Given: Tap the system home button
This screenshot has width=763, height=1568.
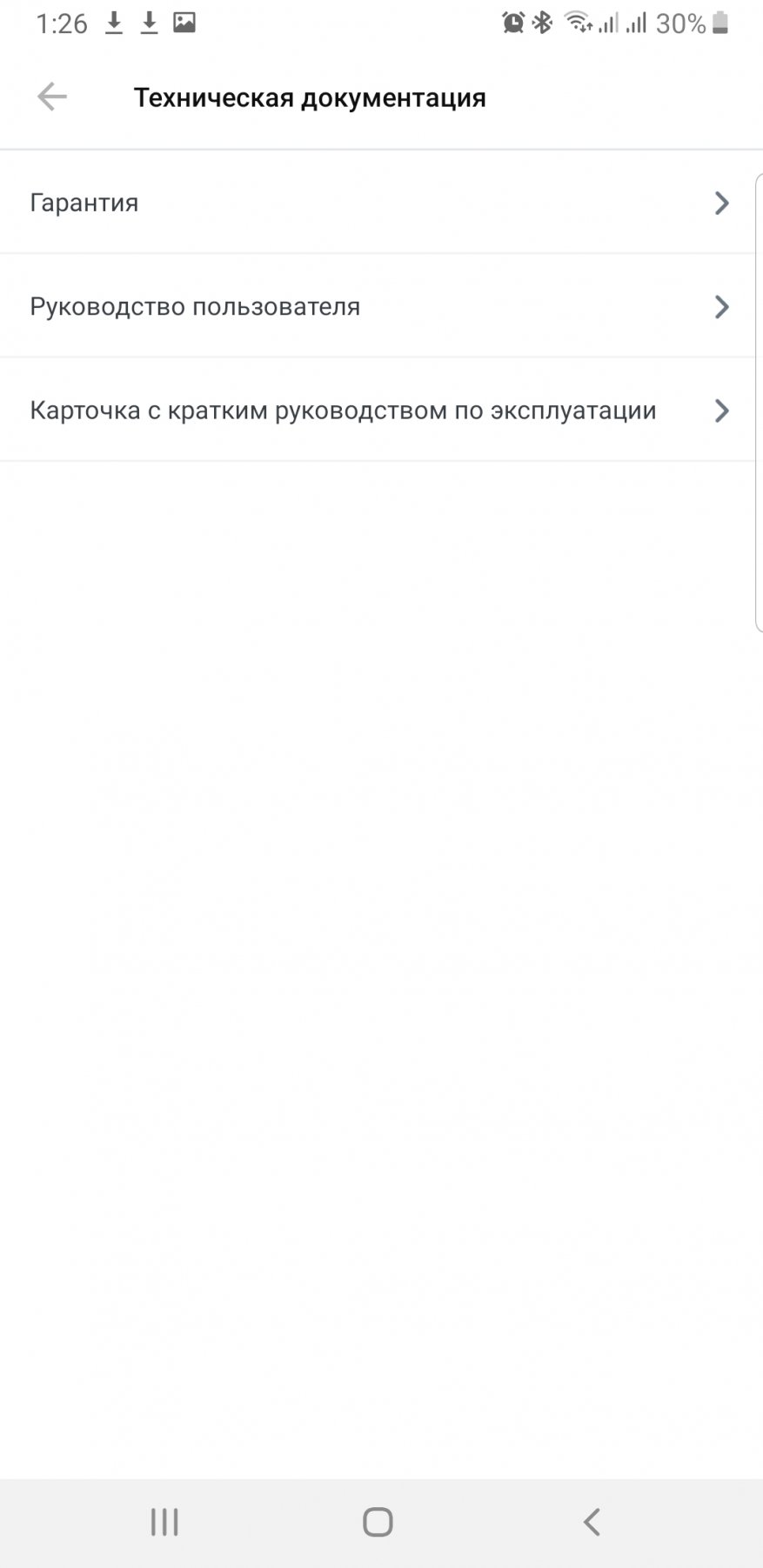Looking at the screenshot, I should (x=378, y=1522).
